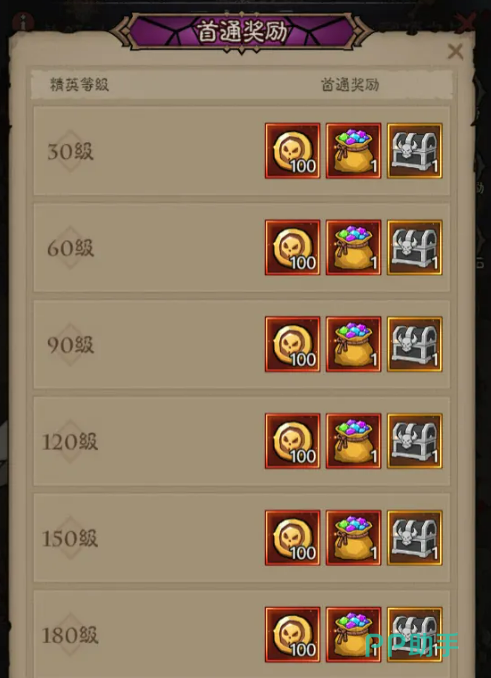Inspect the treasure chest reward for 150级
The width and height of the screenshot is (491, 678).
tap(415, 538)
